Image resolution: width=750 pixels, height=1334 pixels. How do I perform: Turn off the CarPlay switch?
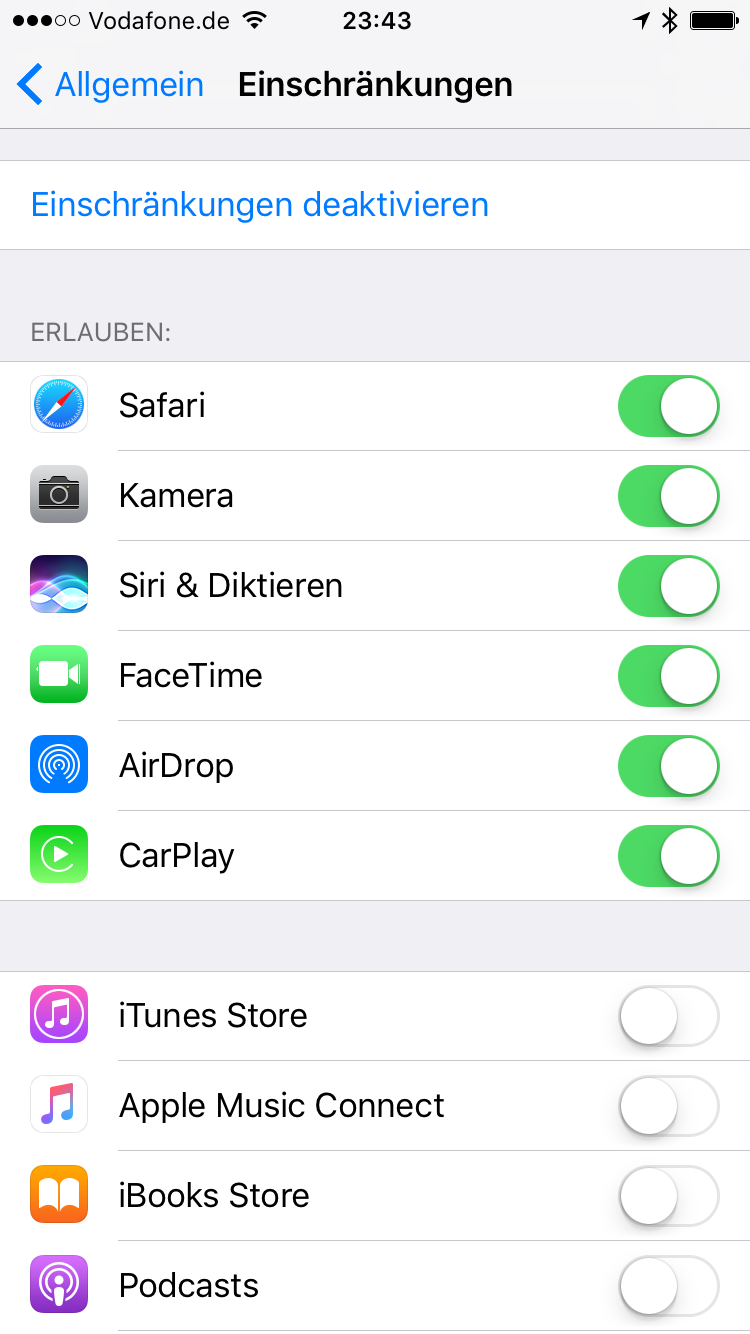[x=668, y=856]
